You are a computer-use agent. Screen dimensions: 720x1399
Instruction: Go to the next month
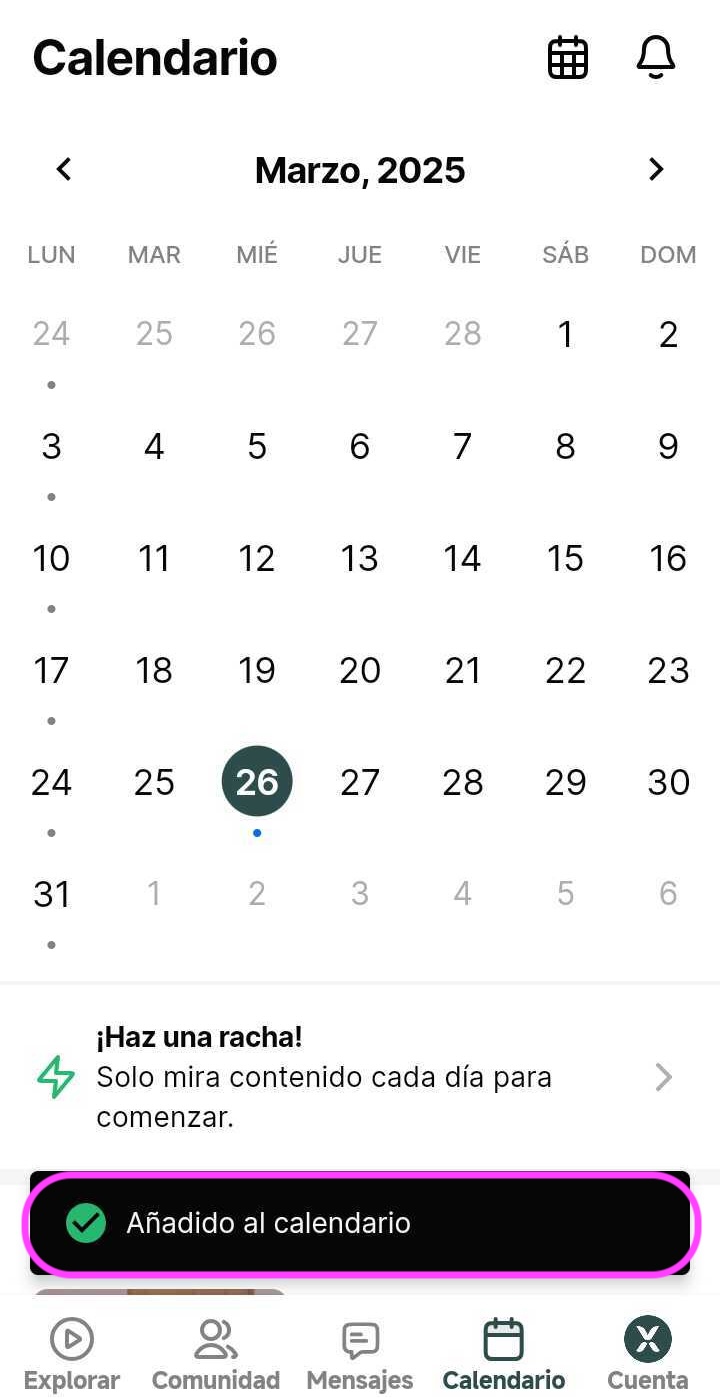coord(656,169)
